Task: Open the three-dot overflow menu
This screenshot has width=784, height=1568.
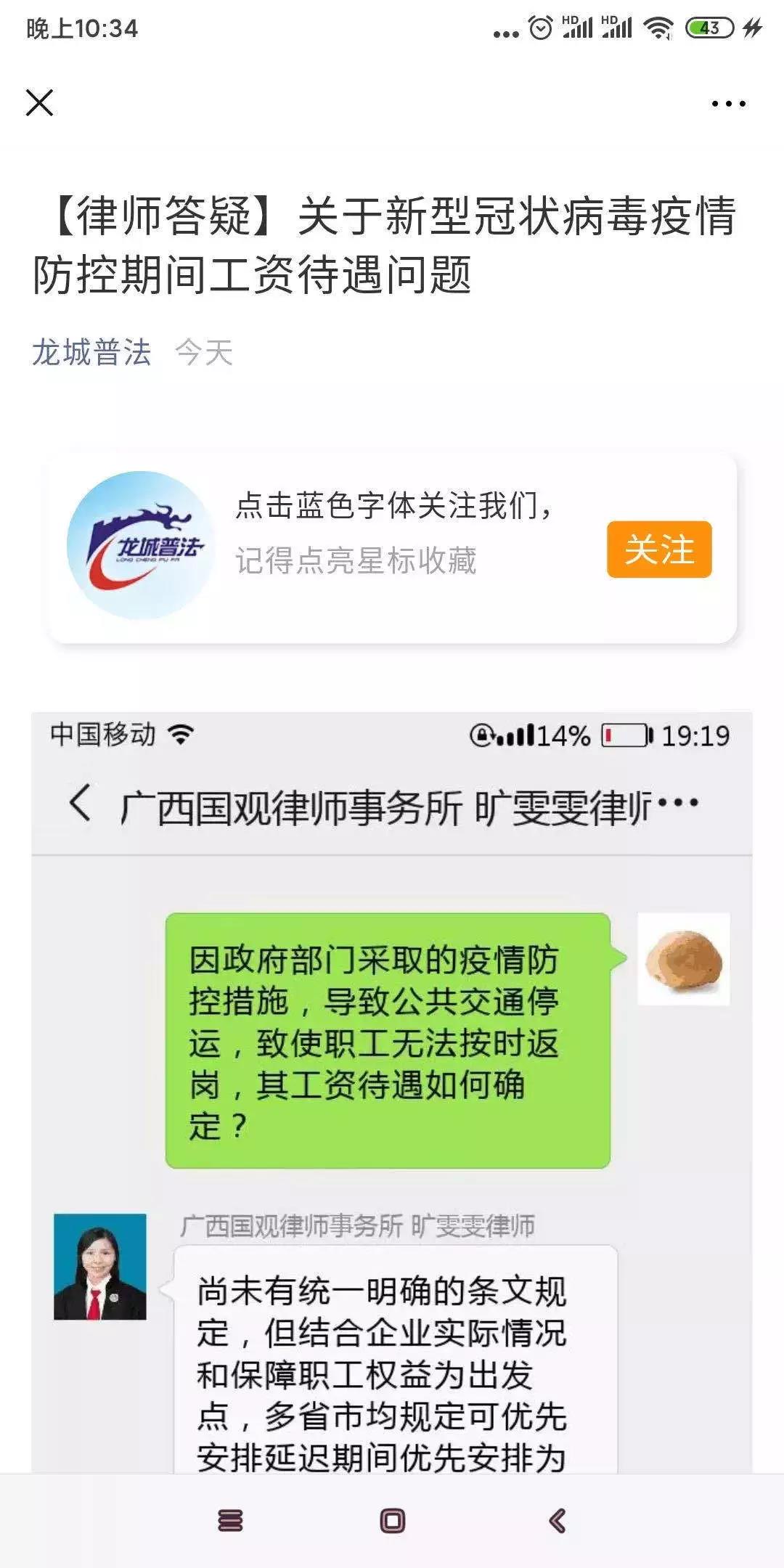Action: tap(728, 104)
